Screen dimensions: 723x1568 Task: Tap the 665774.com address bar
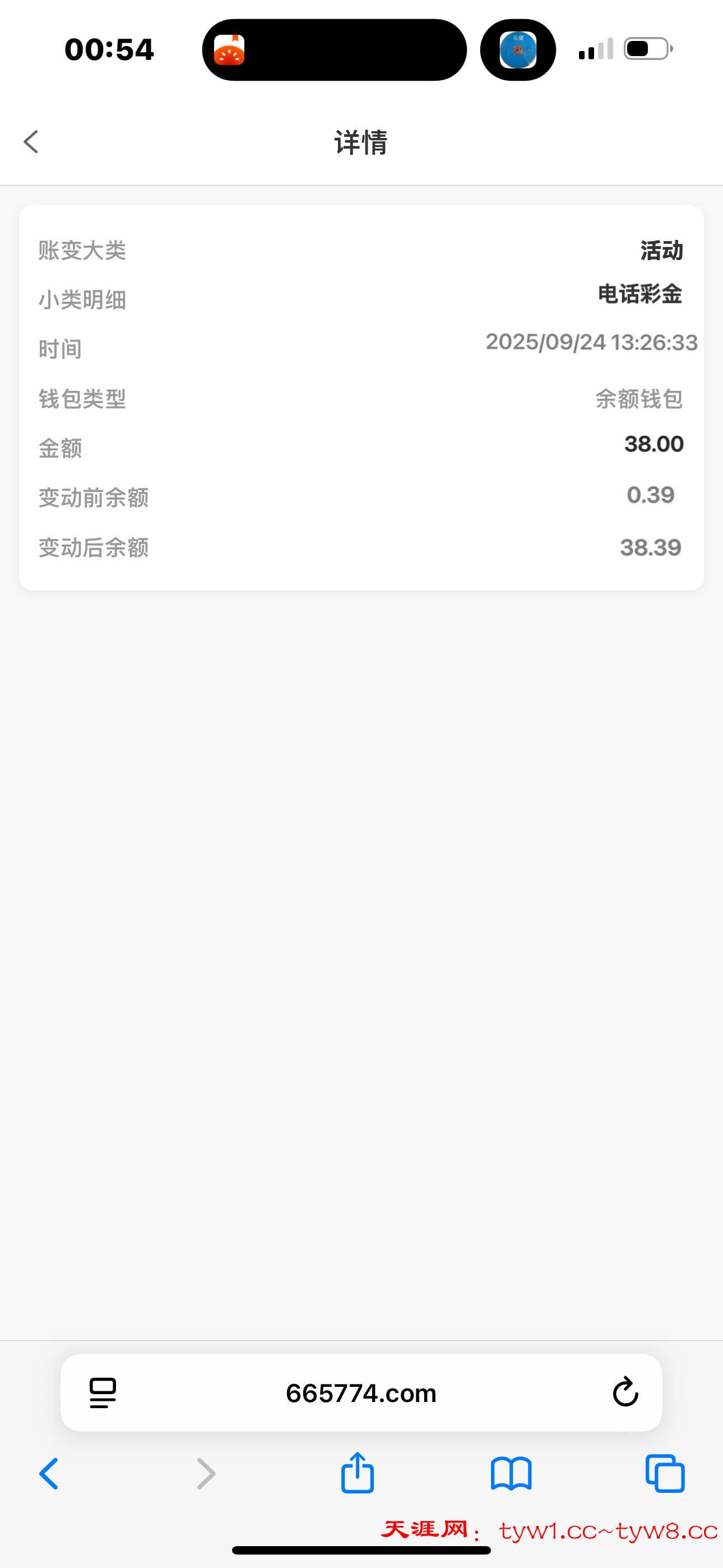point(361,1392)
